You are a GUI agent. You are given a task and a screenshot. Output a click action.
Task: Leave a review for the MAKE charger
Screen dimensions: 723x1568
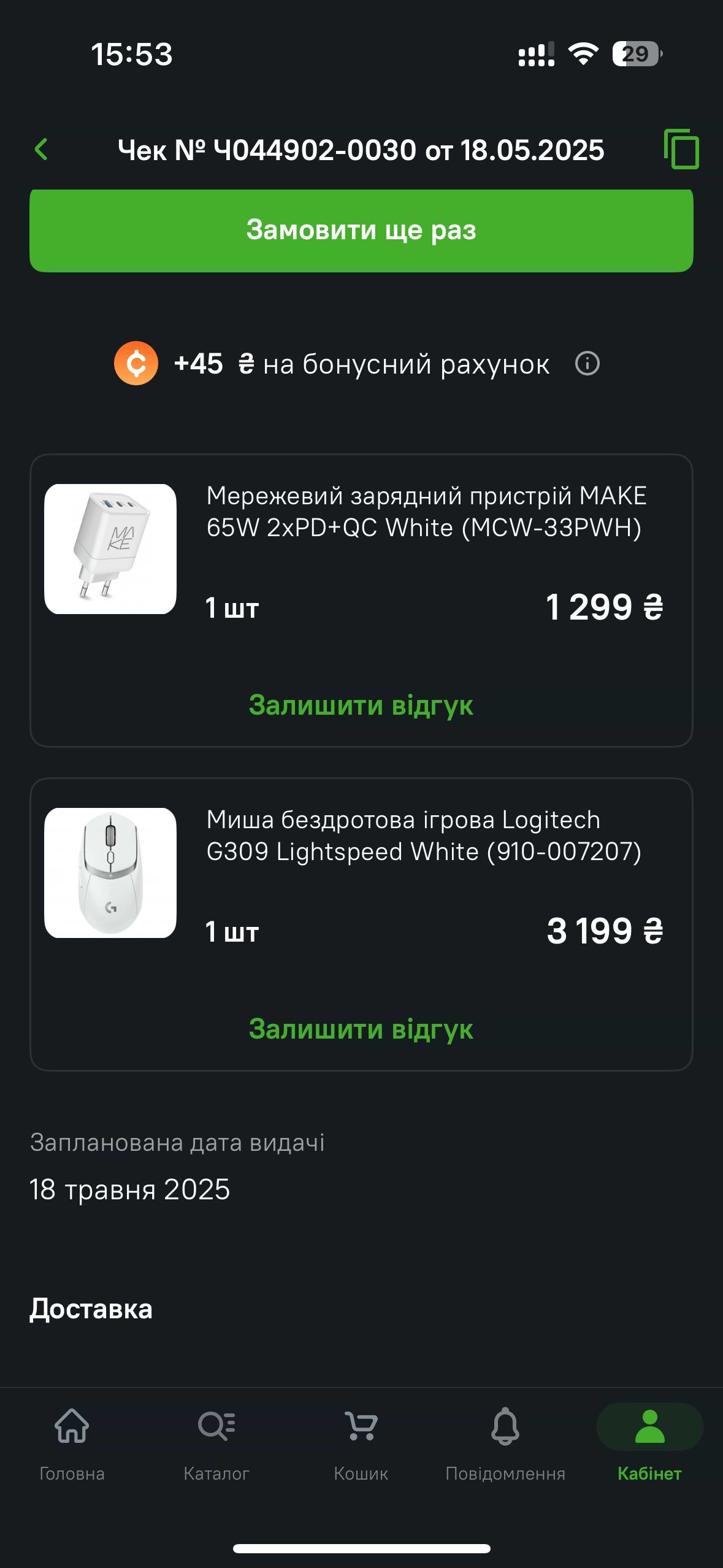point(361,705)
